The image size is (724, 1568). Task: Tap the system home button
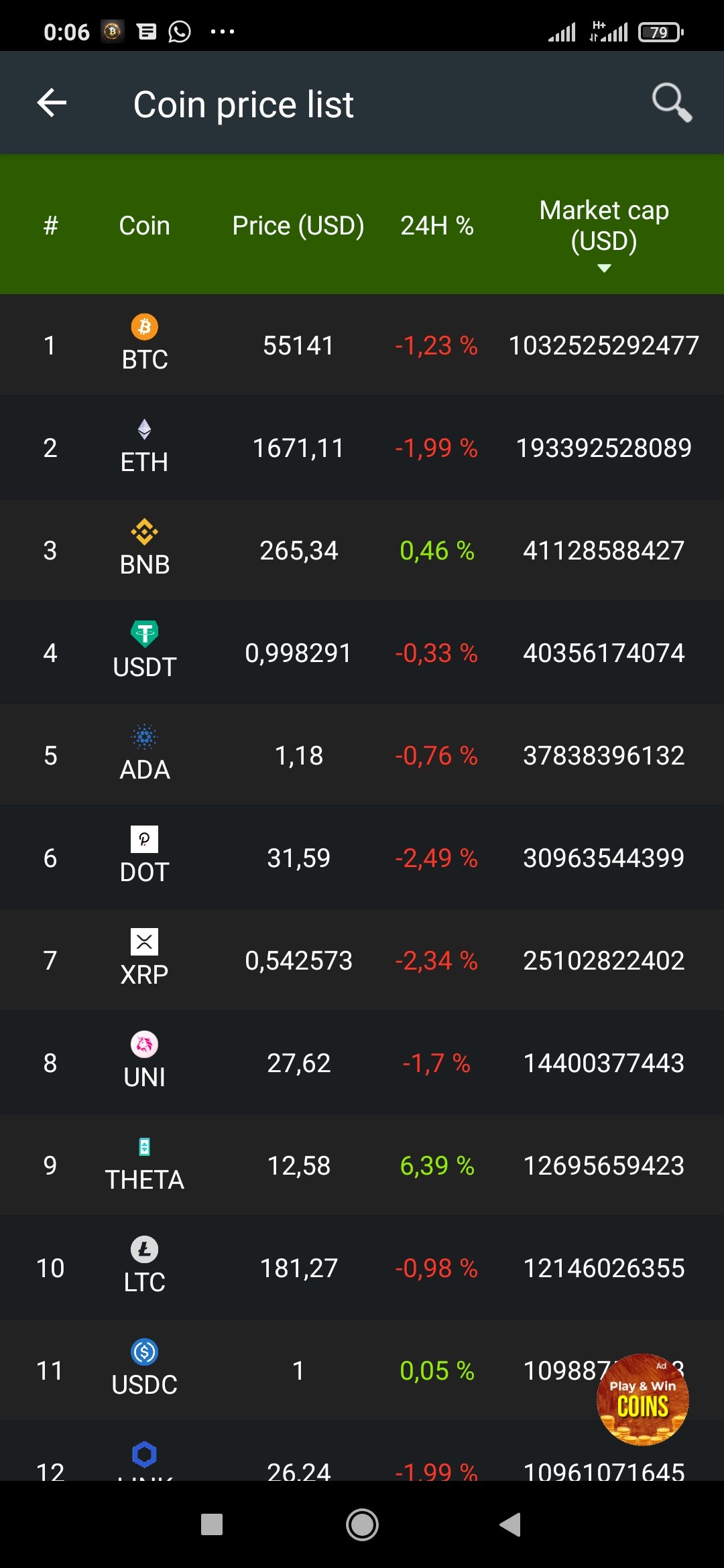(362, 1524)
